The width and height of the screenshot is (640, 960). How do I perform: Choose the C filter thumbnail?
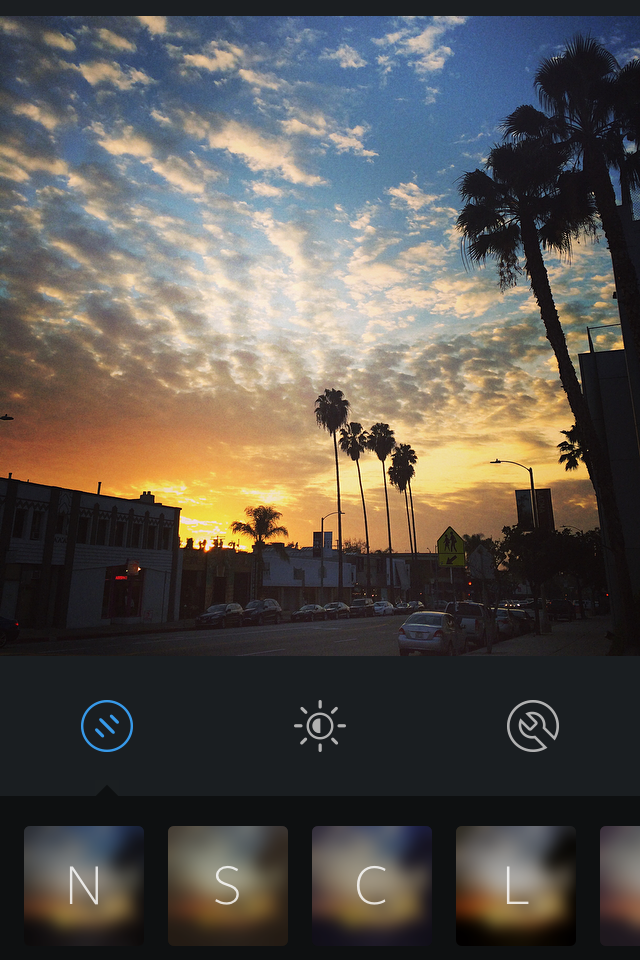[x=372, y=885]
